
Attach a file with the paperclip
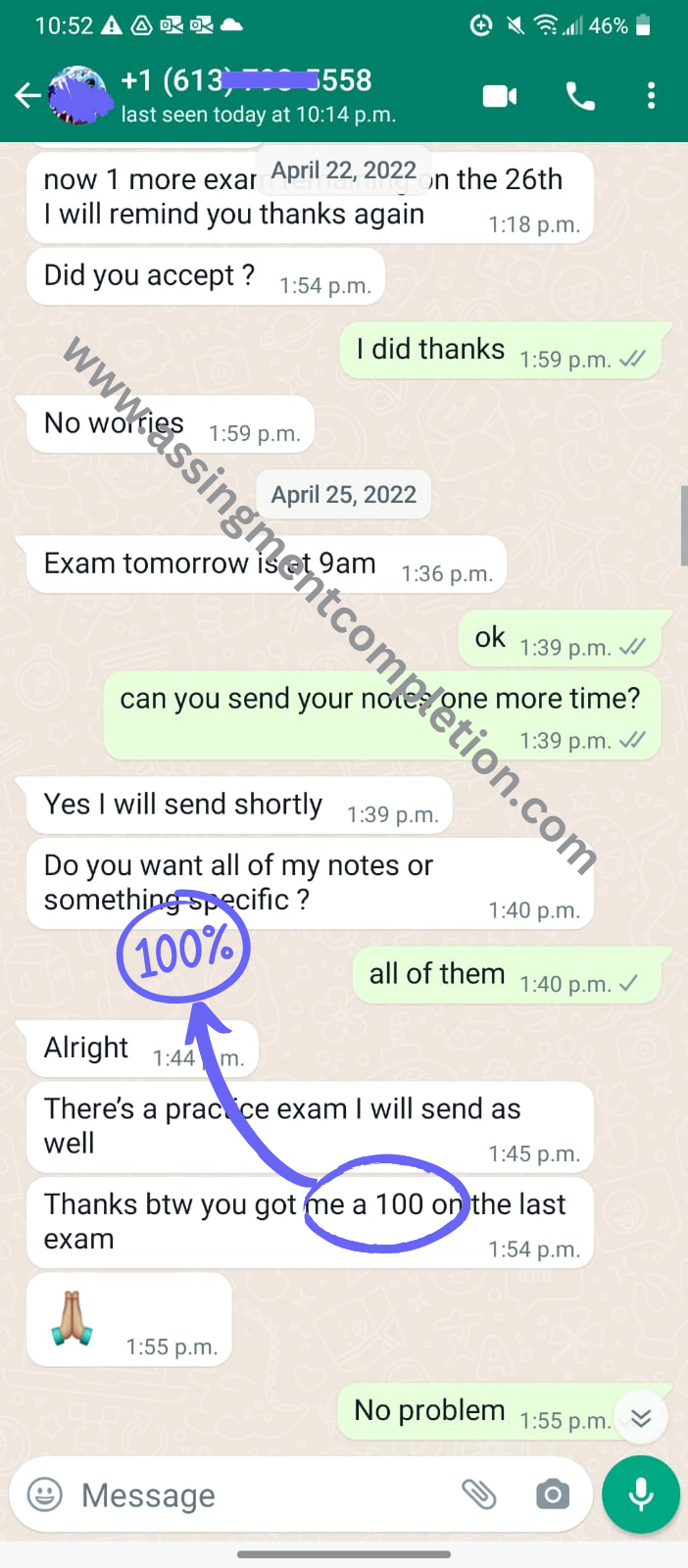pyautogui.click(x=479, y=1494)
